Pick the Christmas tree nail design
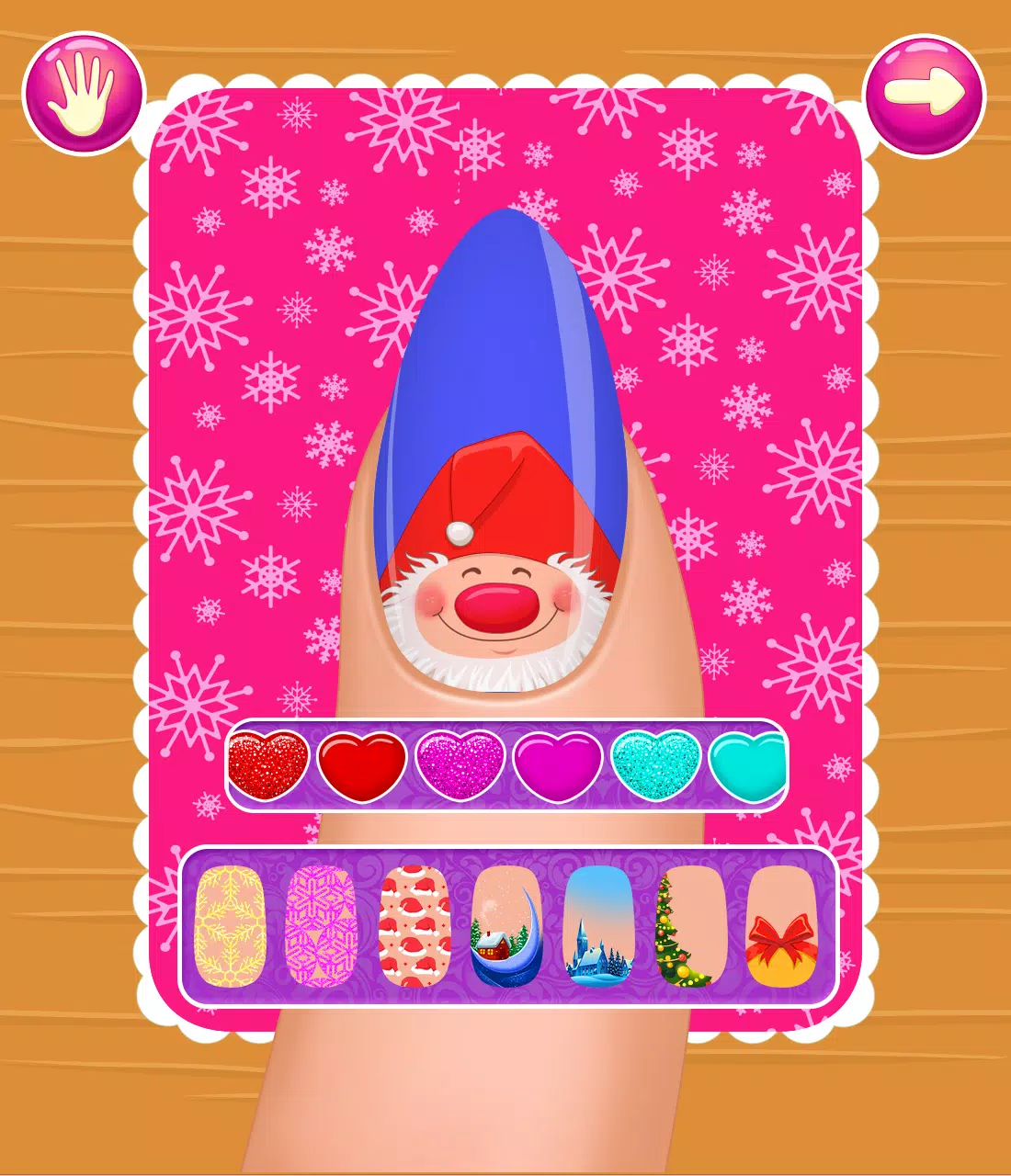 (x=690, y=926)
